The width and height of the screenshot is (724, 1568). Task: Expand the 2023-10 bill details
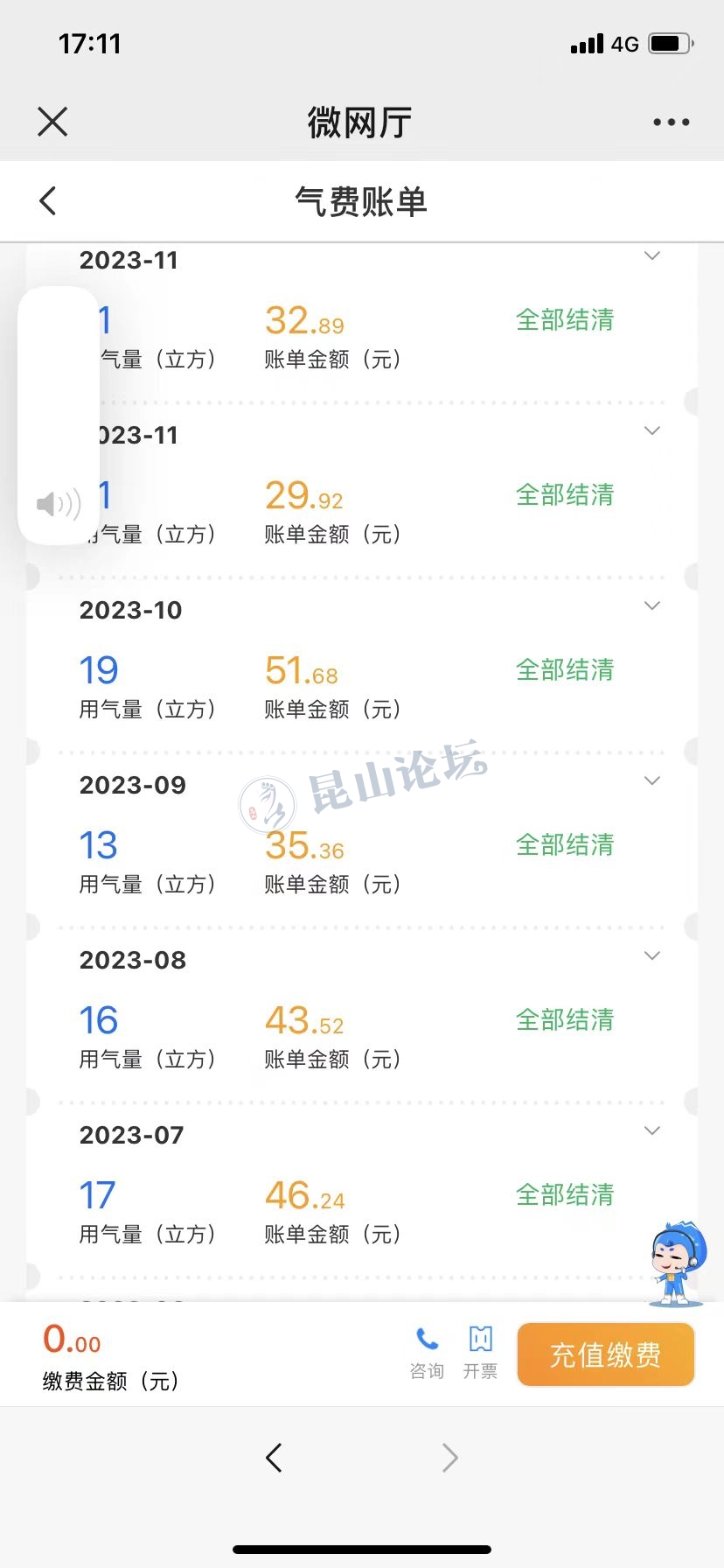coord(651,606)
